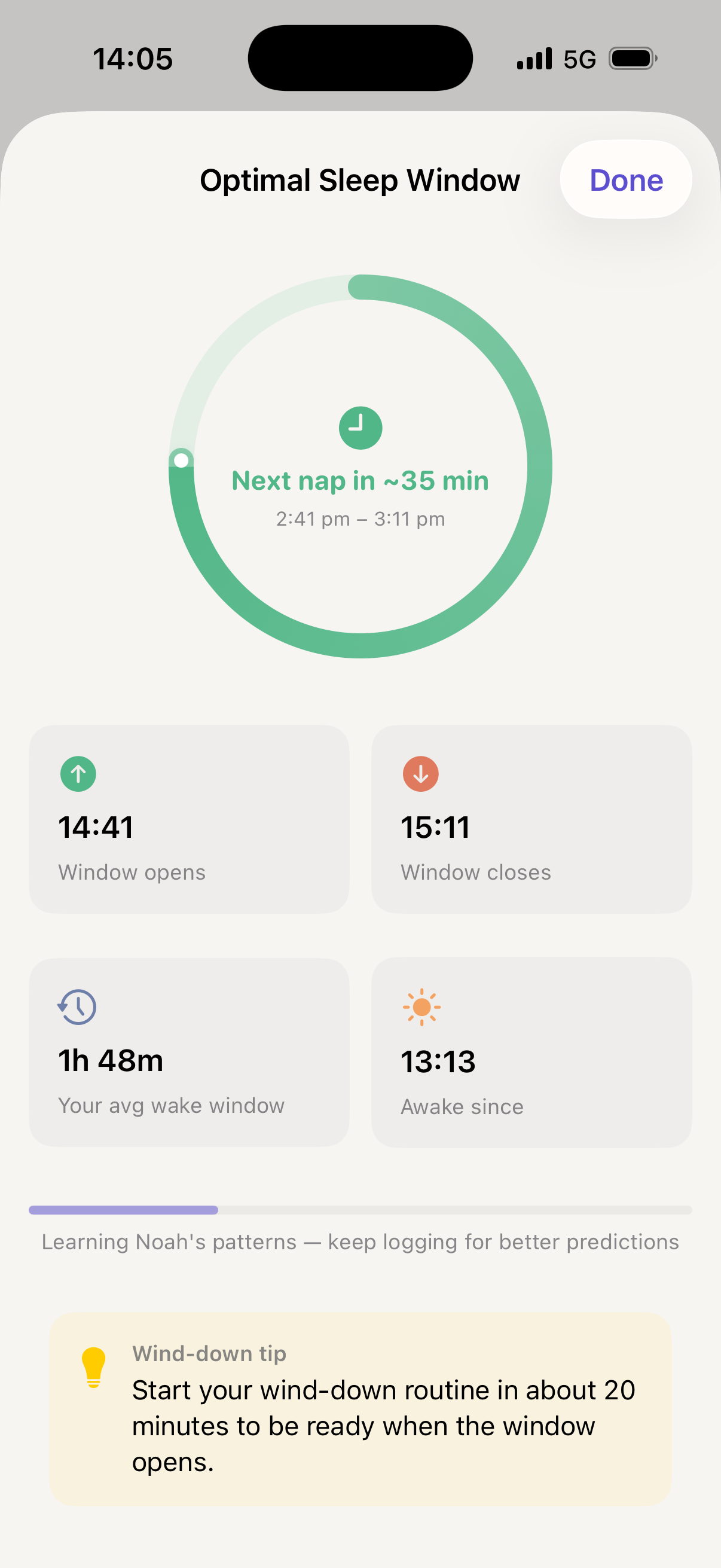Tap the 14:05 clock in the status bar
Viewport: 721px width, 1568px height.
tap(133, 58)
